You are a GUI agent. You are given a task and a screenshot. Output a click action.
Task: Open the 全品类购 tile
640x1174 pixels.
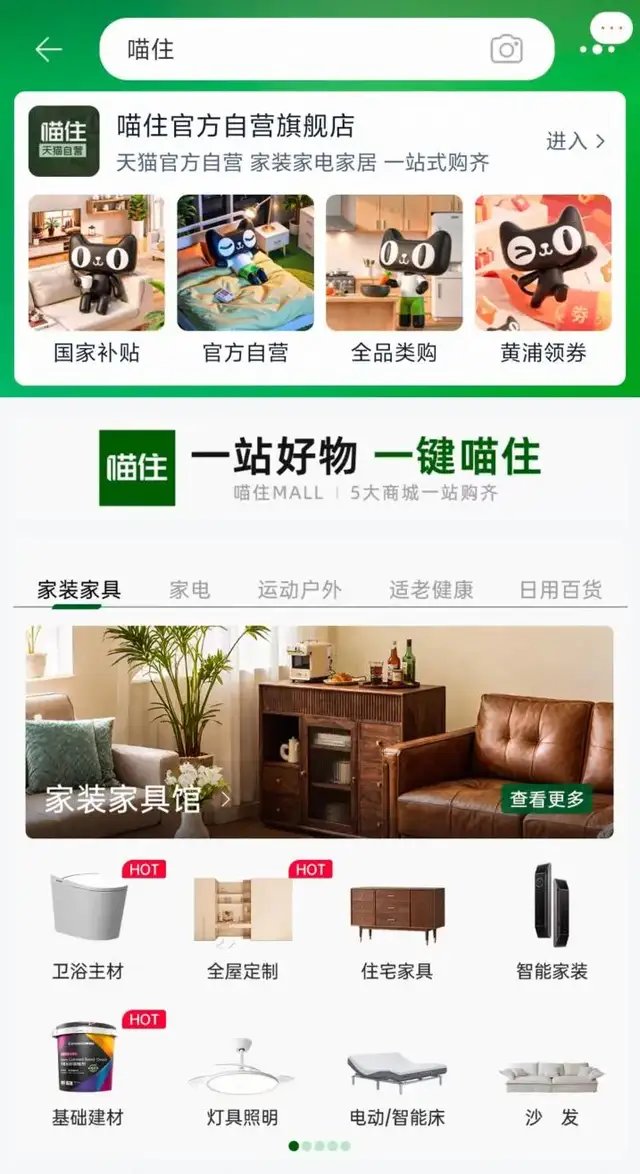394,277
